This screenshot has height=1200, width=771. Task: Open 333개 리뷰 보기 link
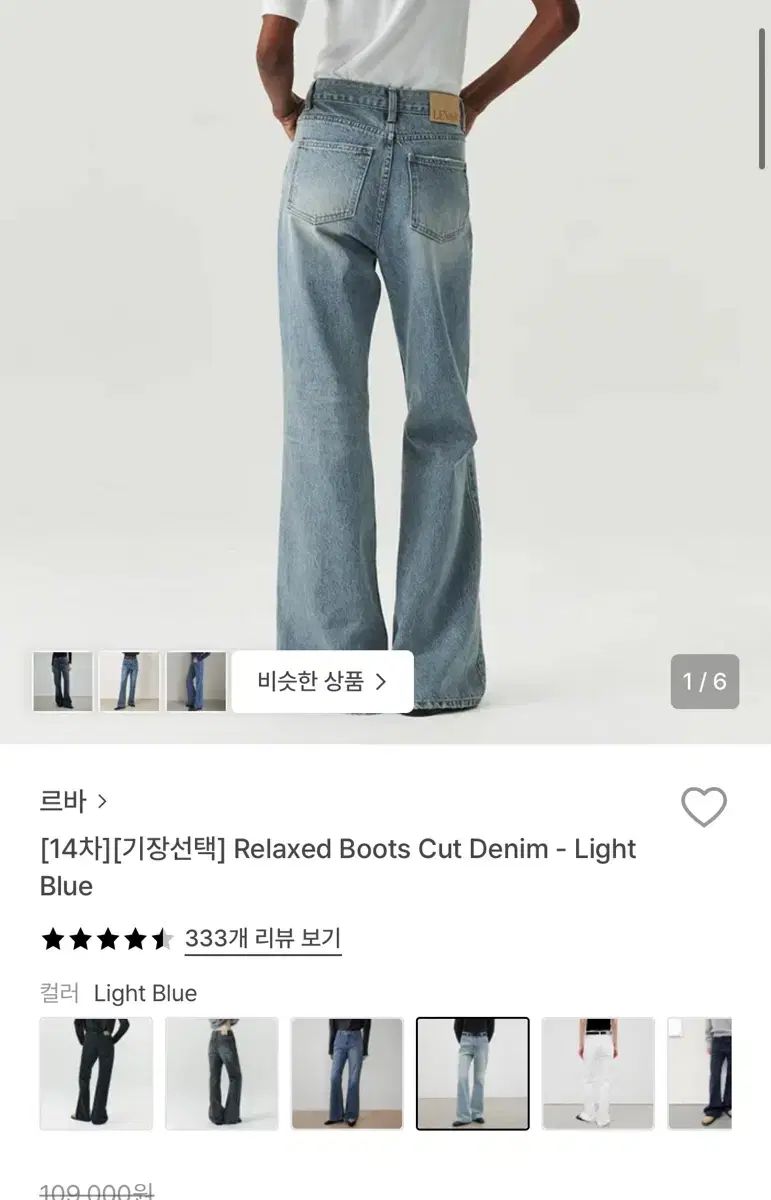pos(263,938)
